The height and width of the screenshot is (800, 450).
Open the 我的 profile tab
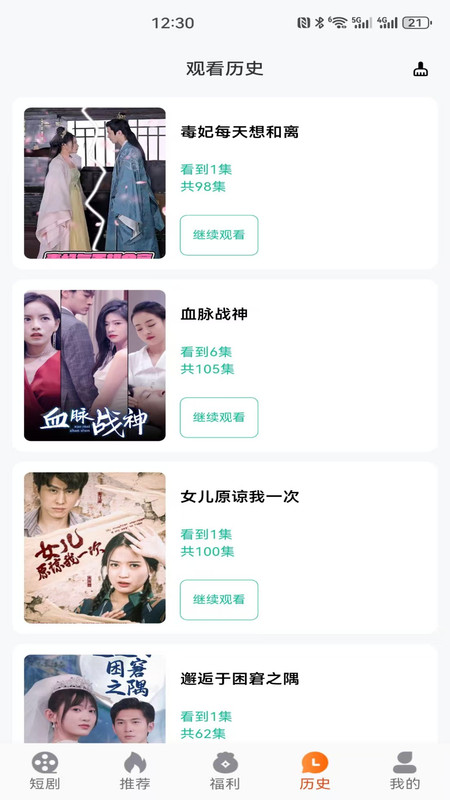tap(405, 771)
